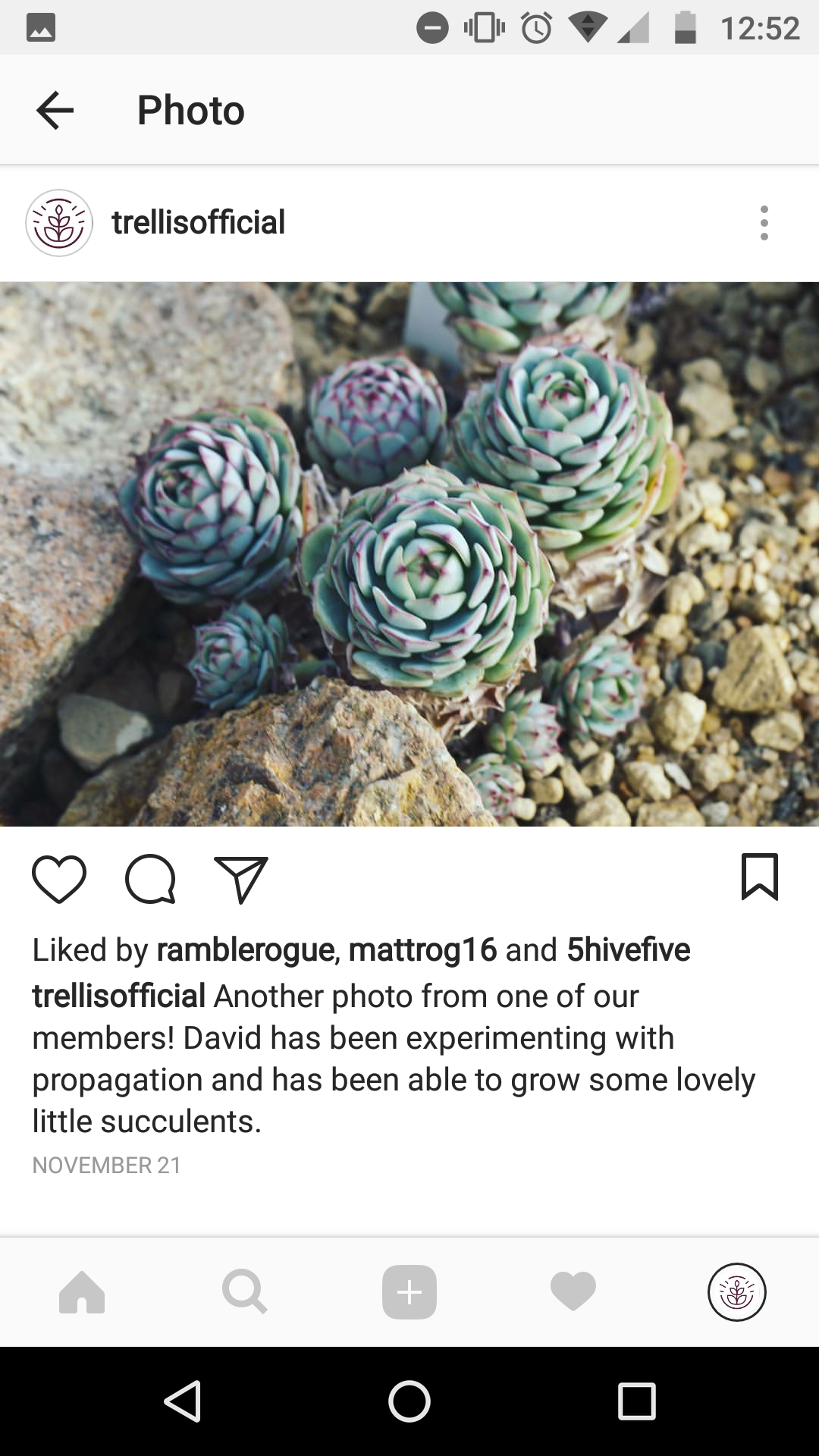Share the post via paper plane icon
The height and width of the screenshot is (1456, 819).
coord(241,880)
